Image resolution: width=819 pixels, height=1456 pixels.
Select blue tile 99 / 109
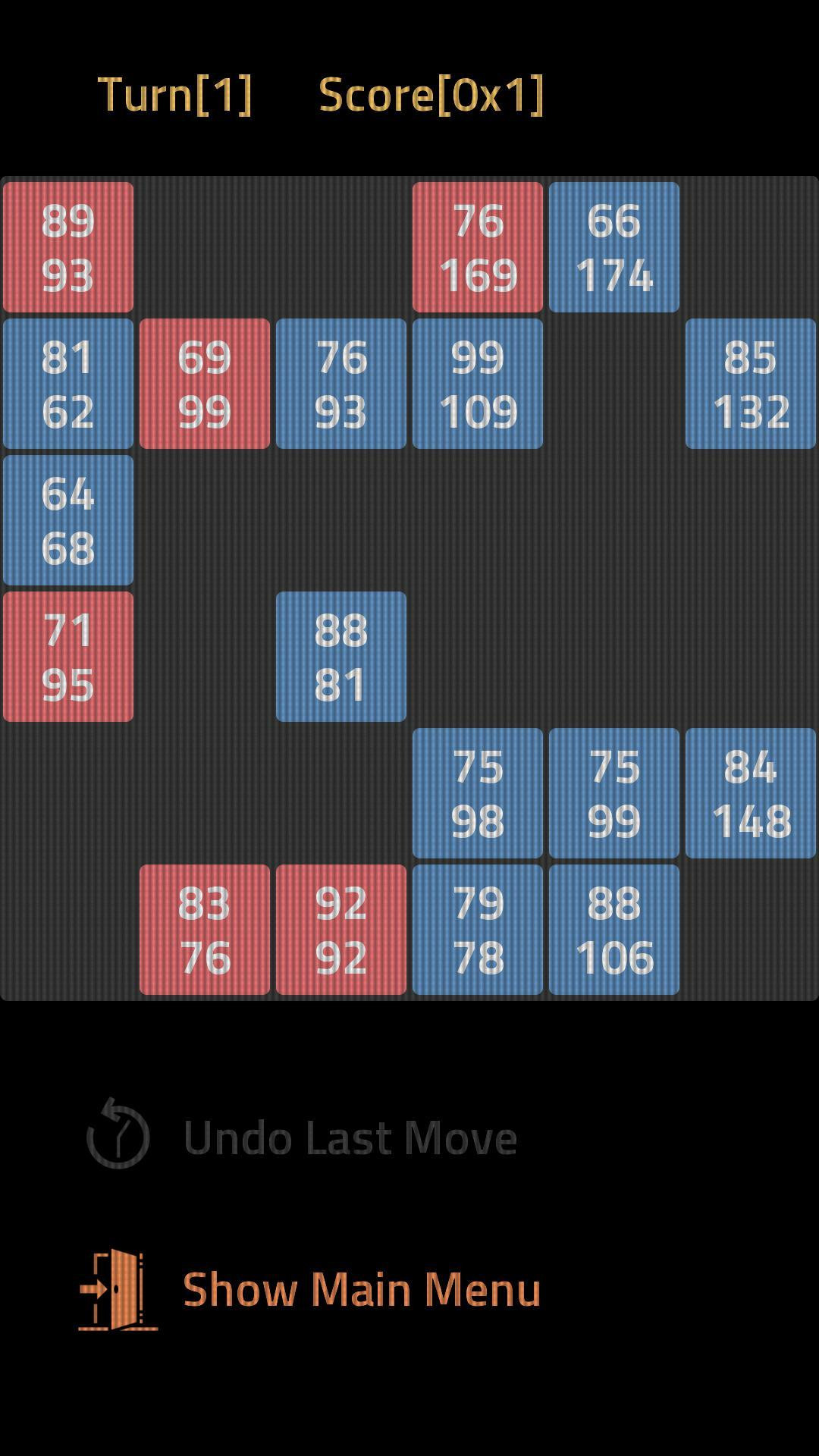pyautogui.click(x=478, y=384)
